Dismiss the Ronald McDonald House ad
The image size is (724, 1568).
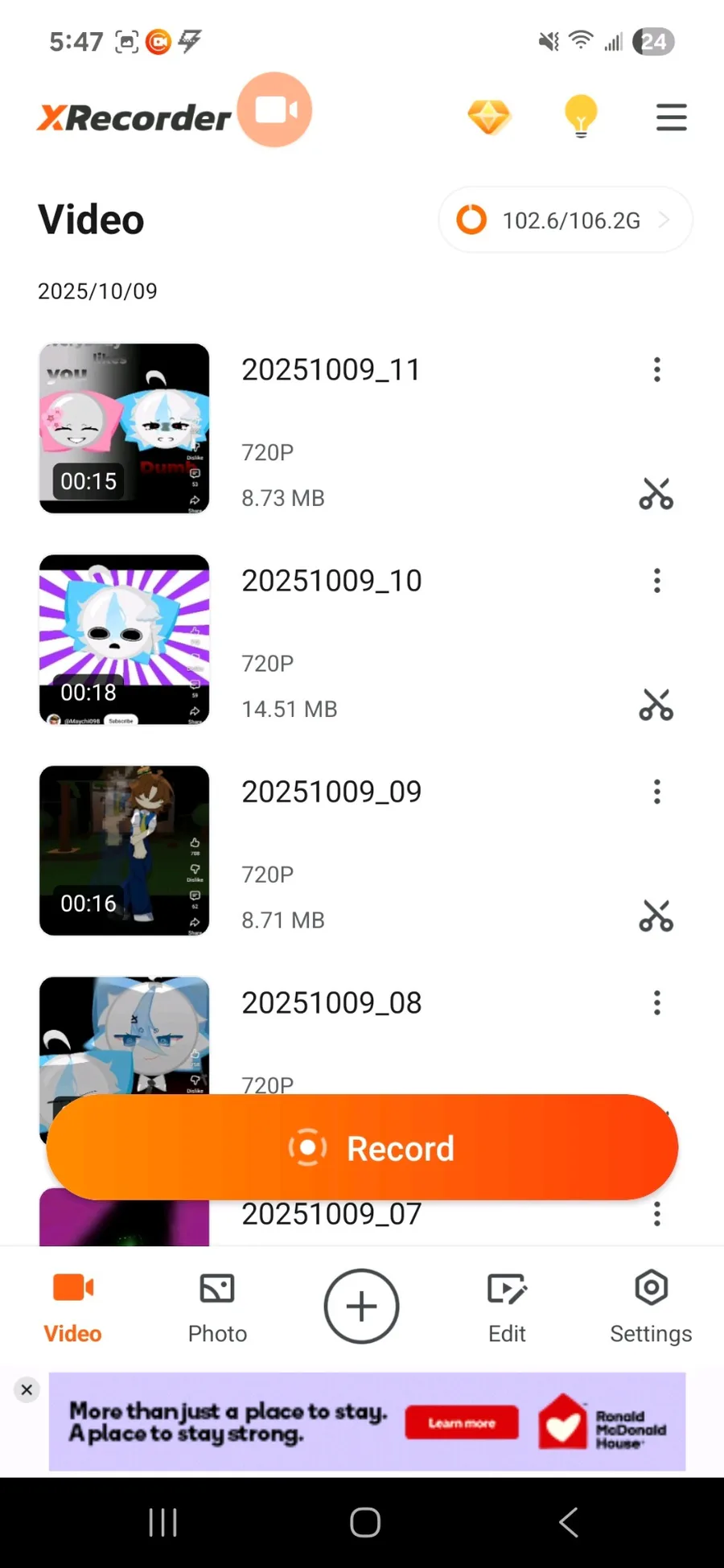click(27, 1389)
